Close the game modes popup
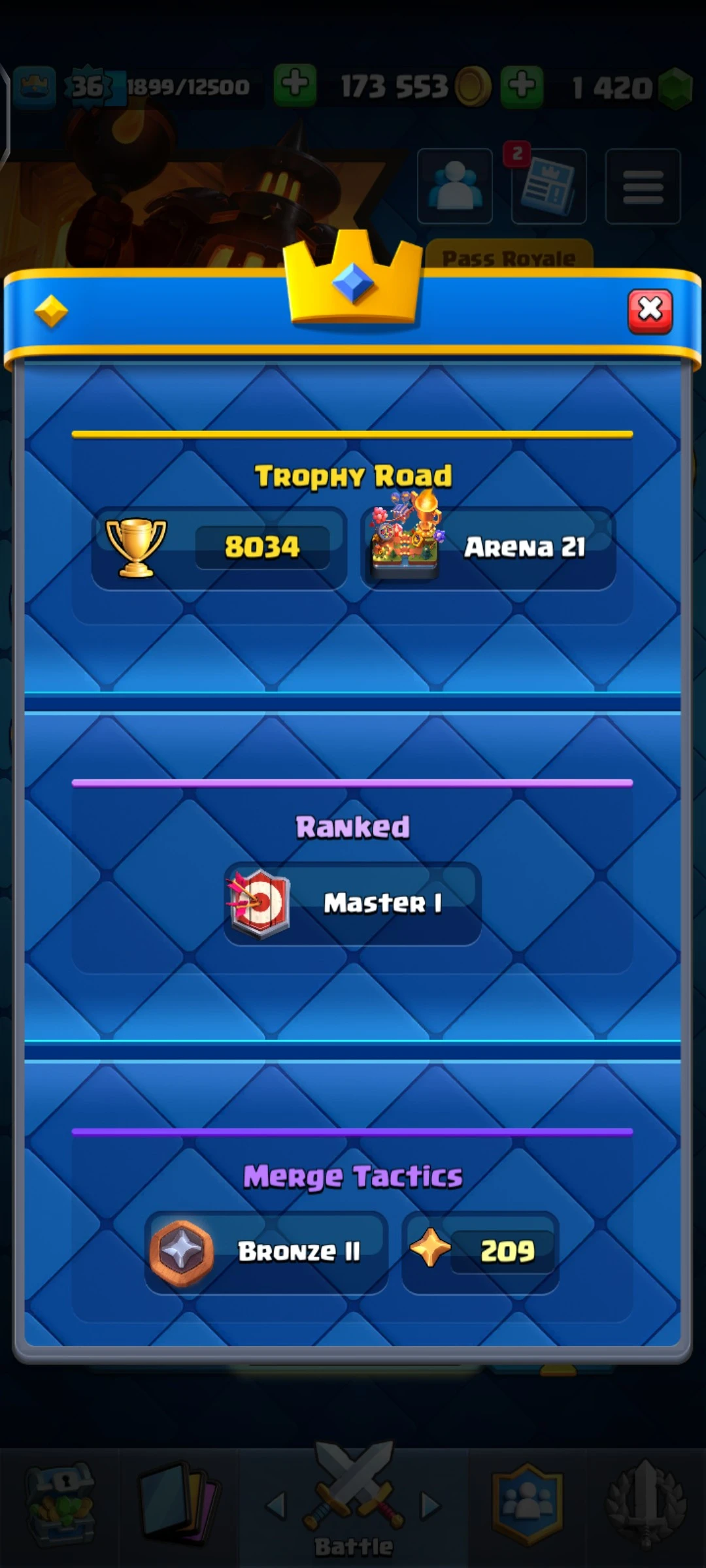This screenshot has height=1568, width=706. coord(650,311)
